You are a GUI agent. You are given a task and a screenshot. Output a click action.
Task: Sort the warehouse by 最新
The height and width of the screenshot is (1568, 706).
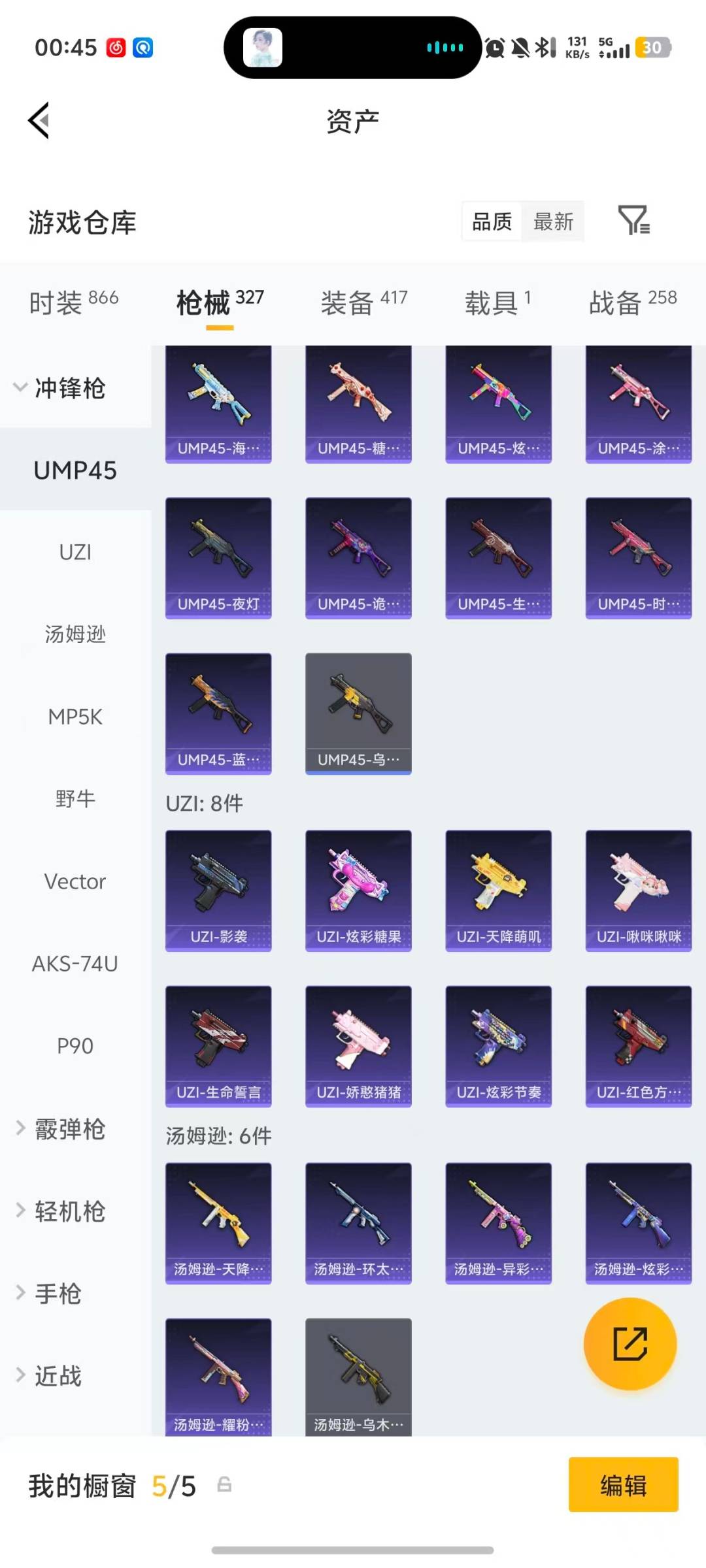click(x=553, y=221)
